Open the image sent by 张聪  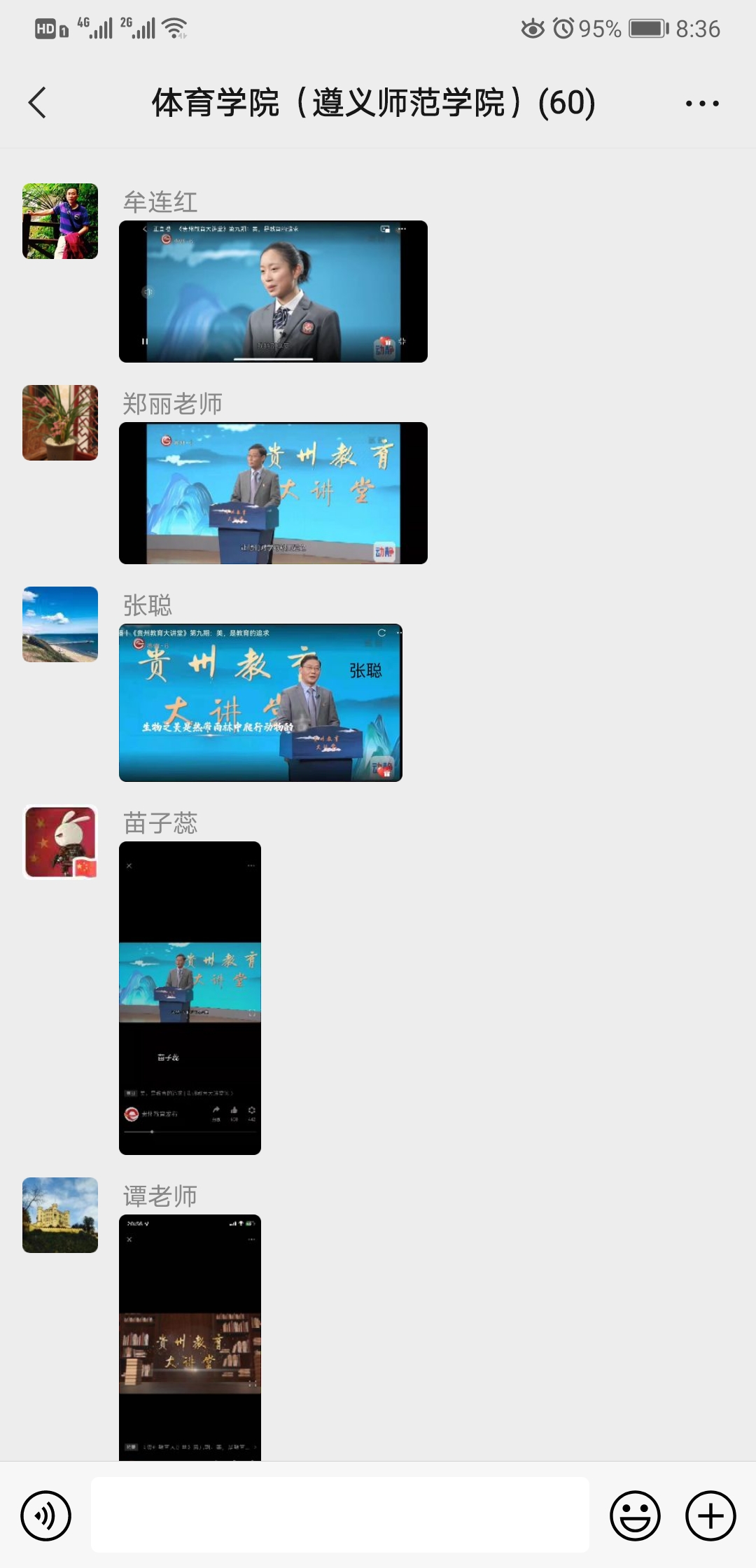[x=260, y=702]
